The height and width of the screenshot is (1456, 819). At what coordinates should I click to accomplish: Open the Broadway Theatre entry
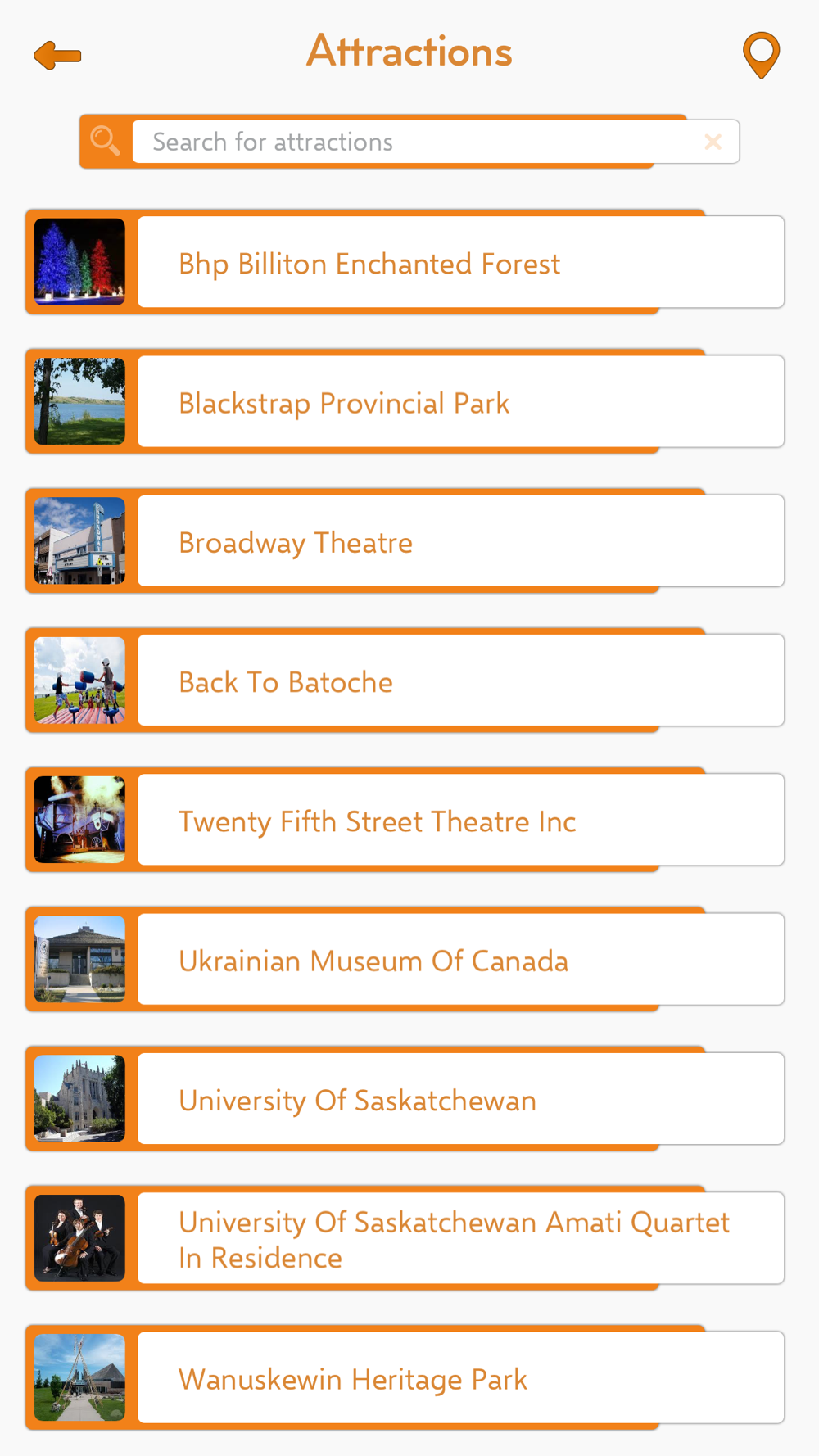point(405,540)
